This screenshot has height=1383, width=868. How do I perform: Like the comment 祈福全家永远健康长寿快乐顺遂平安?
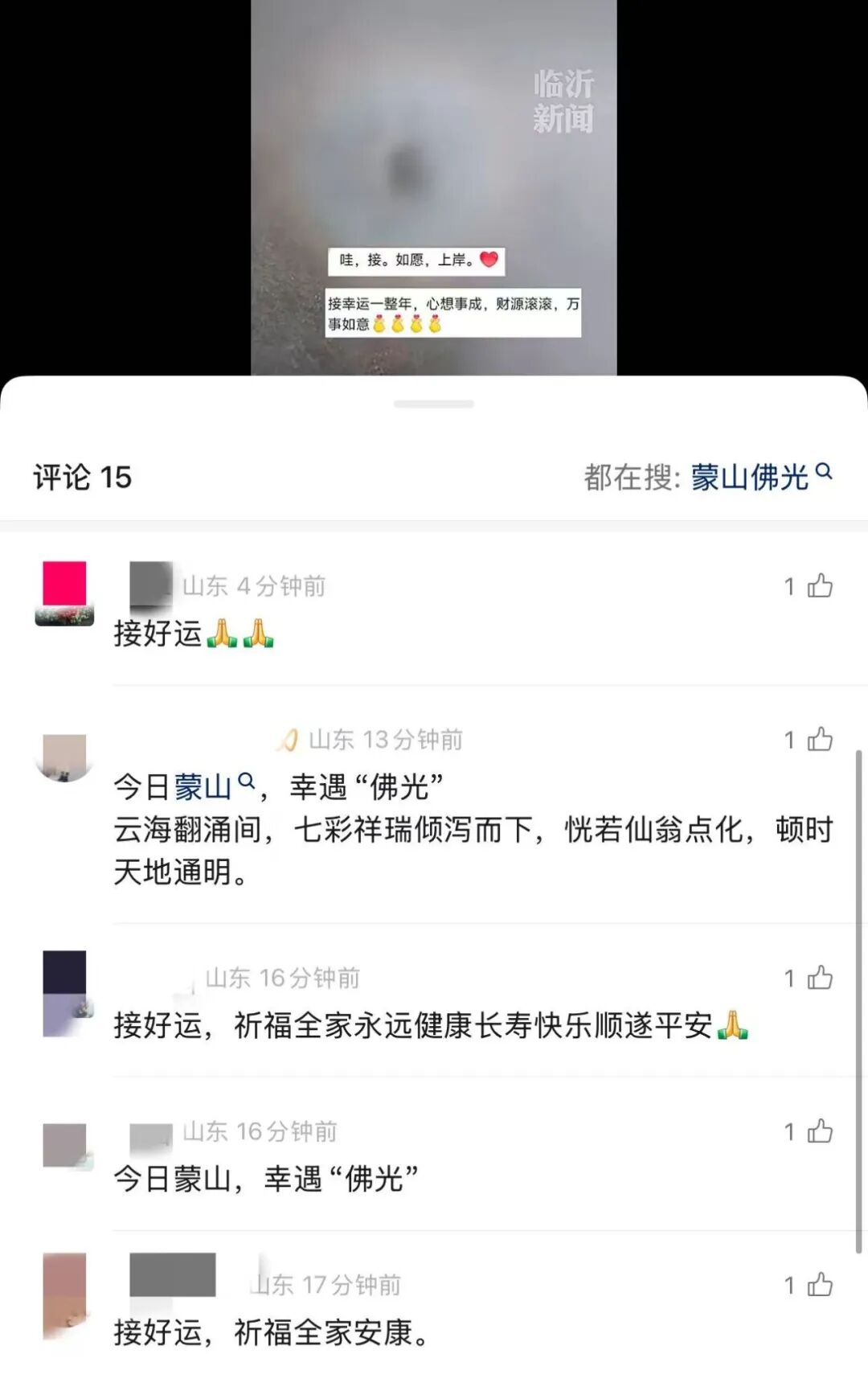pos(819,979)
